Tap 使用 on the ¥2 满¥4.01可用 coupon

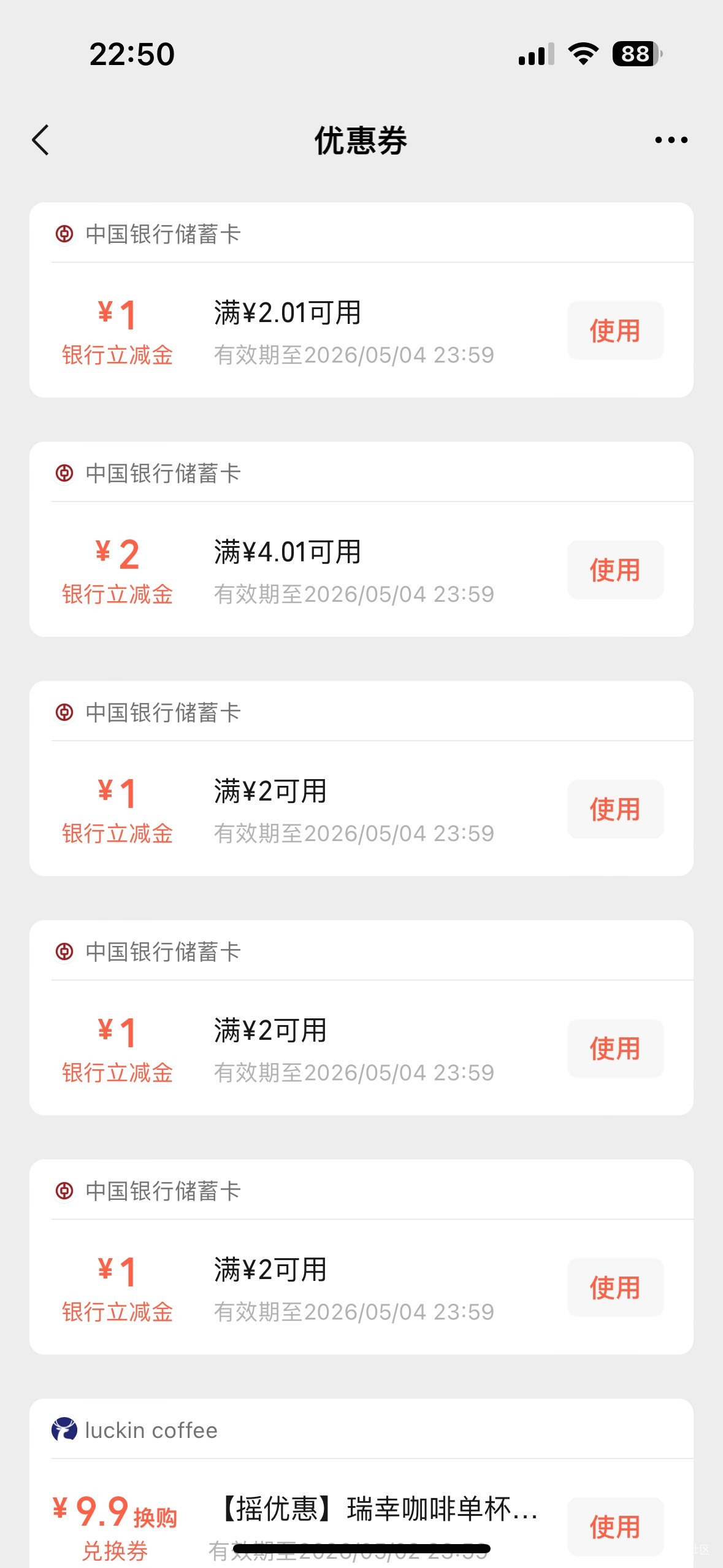click(615, 570)
